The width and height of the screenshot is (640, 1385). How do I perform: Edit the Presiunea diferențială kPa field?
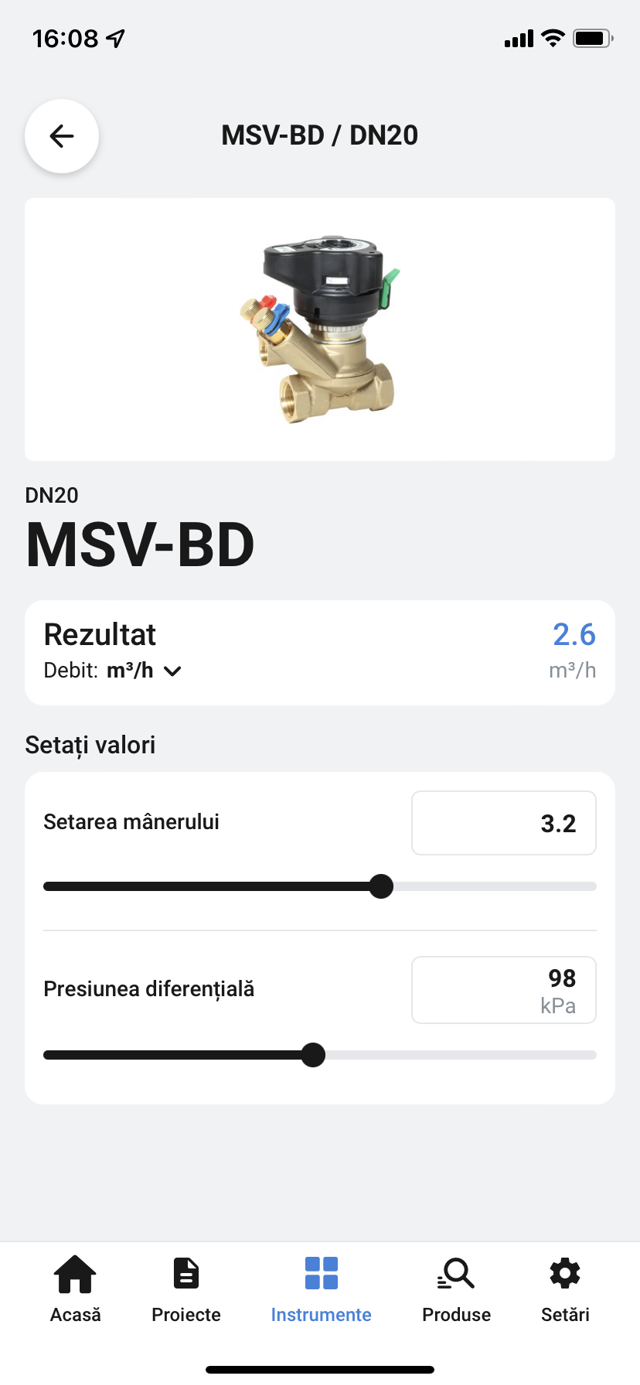(x=503, y=990)
